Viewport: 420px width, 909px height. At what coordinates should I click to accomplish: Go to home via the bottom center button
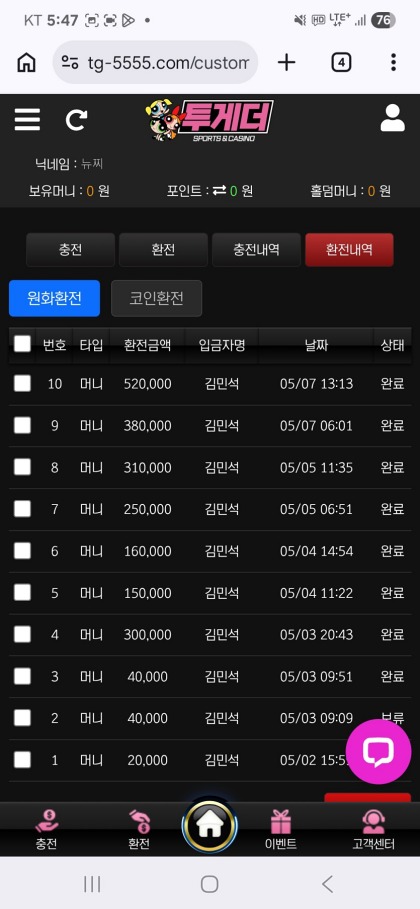tap(209, 826)
